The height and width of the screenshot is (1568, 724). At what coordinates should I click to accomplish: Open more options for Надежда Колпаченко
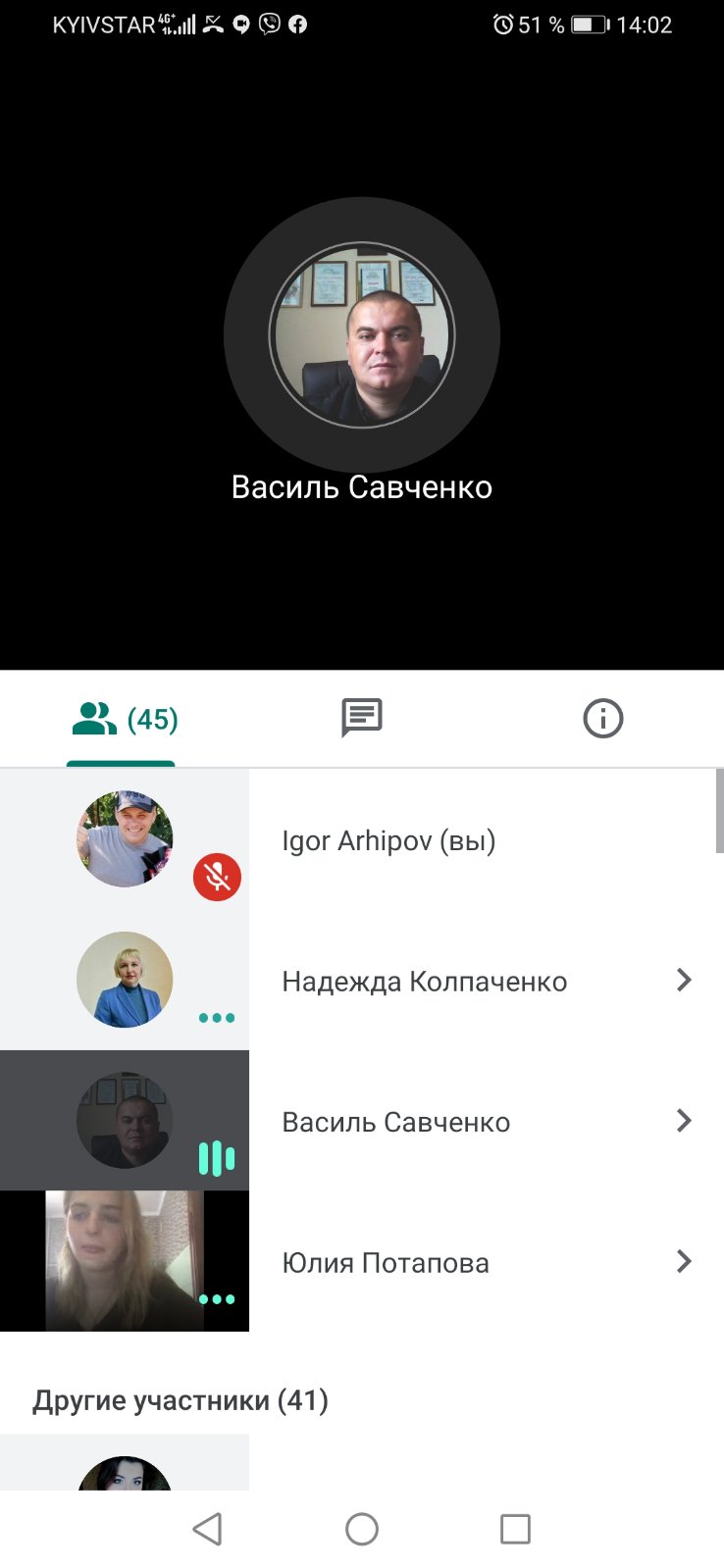click(216, 1018)
